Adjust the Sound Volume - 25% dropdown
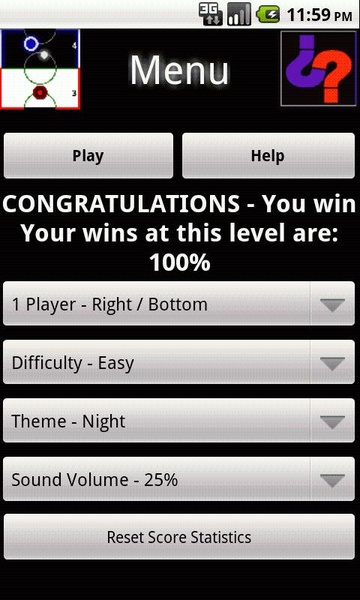The width and height of the screenshot is (360, 600). click(179, 479)
